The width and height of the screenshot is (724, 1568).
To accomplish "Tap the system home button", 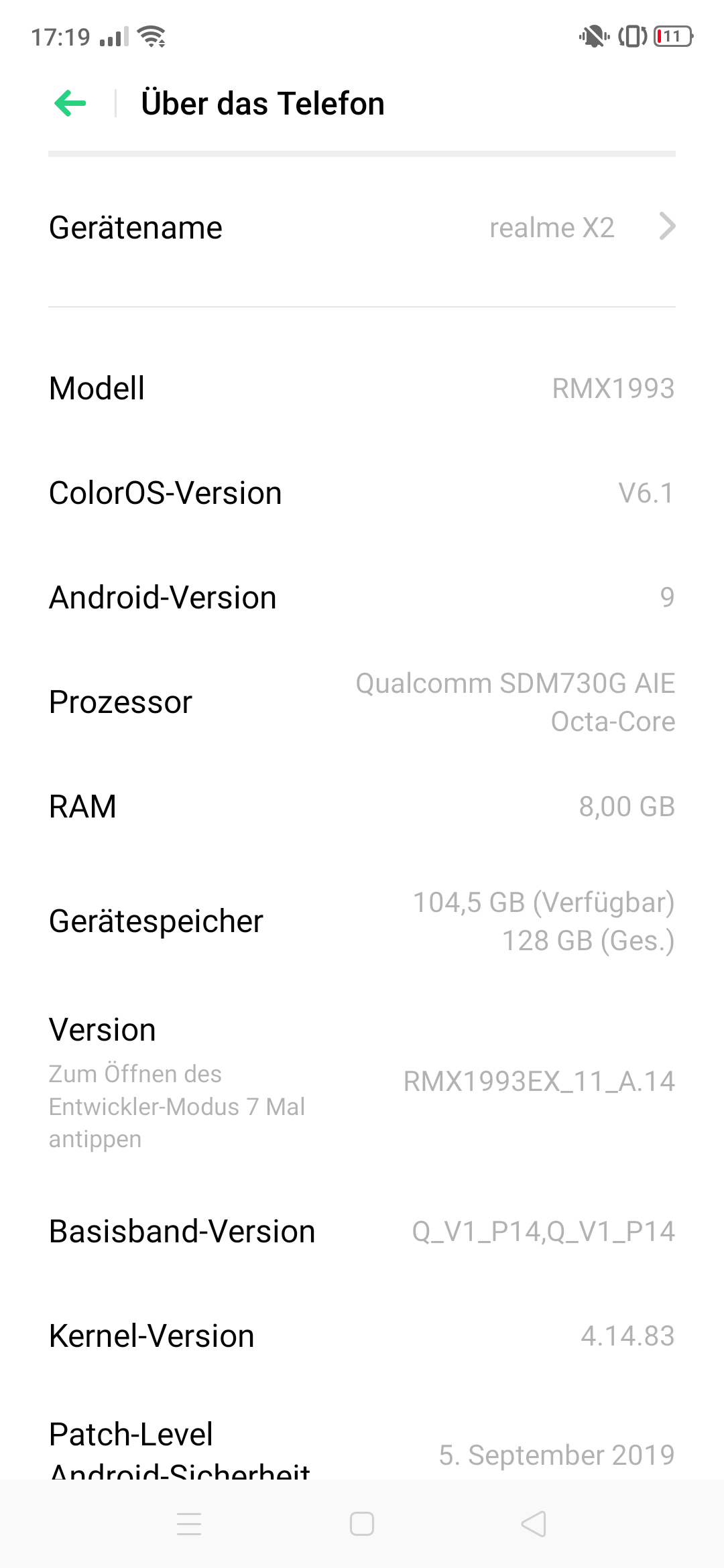I will tap(362, 1524).
